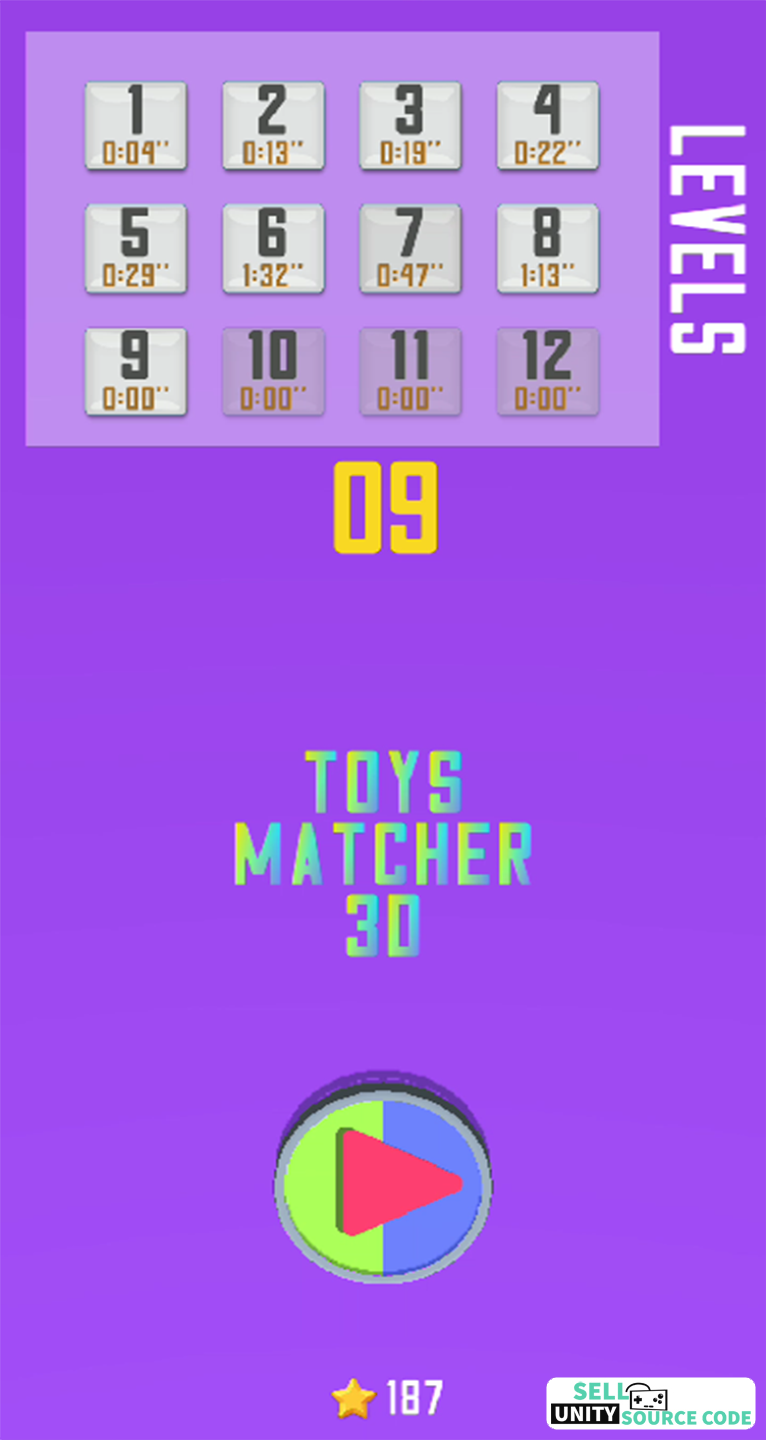Tap the locked level 12 tile
766x1440 pixels.
[548, 372]
